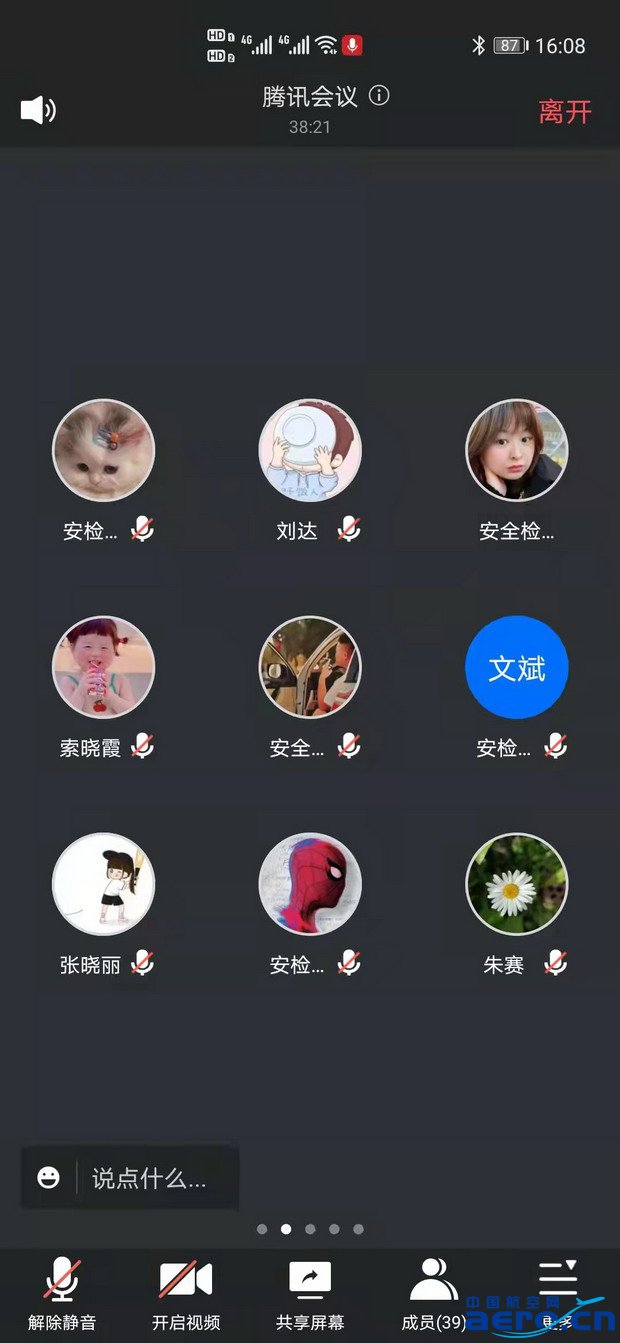620x1343 pixels.
Task: Select participant 朱赛's daisy avatar
Action: coord(517,884)
